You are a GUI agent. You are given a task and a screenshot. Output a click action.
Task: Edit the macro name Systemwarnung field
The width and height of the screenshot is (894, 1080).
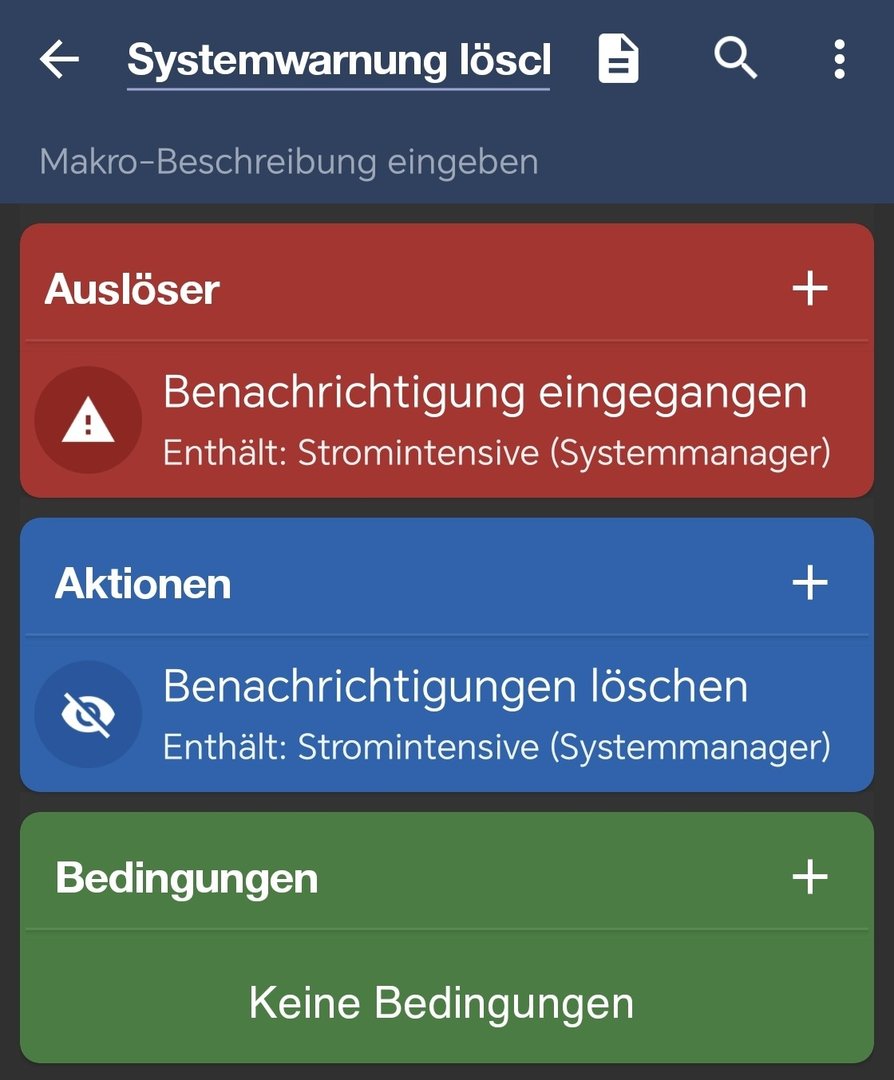tap(338, 61)
